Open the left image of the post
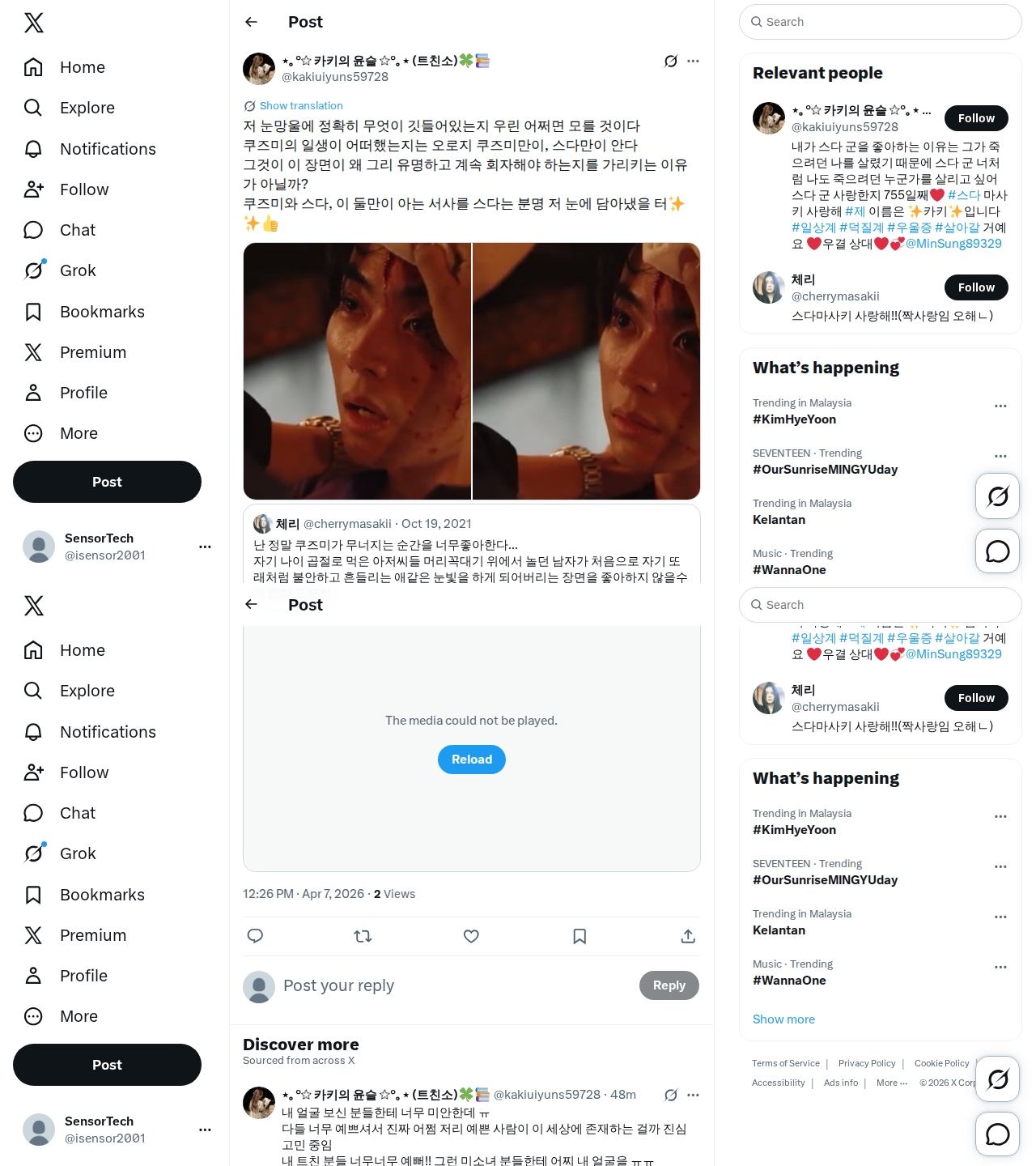Screen dimensions: 1036x1166 coord(357,371)
